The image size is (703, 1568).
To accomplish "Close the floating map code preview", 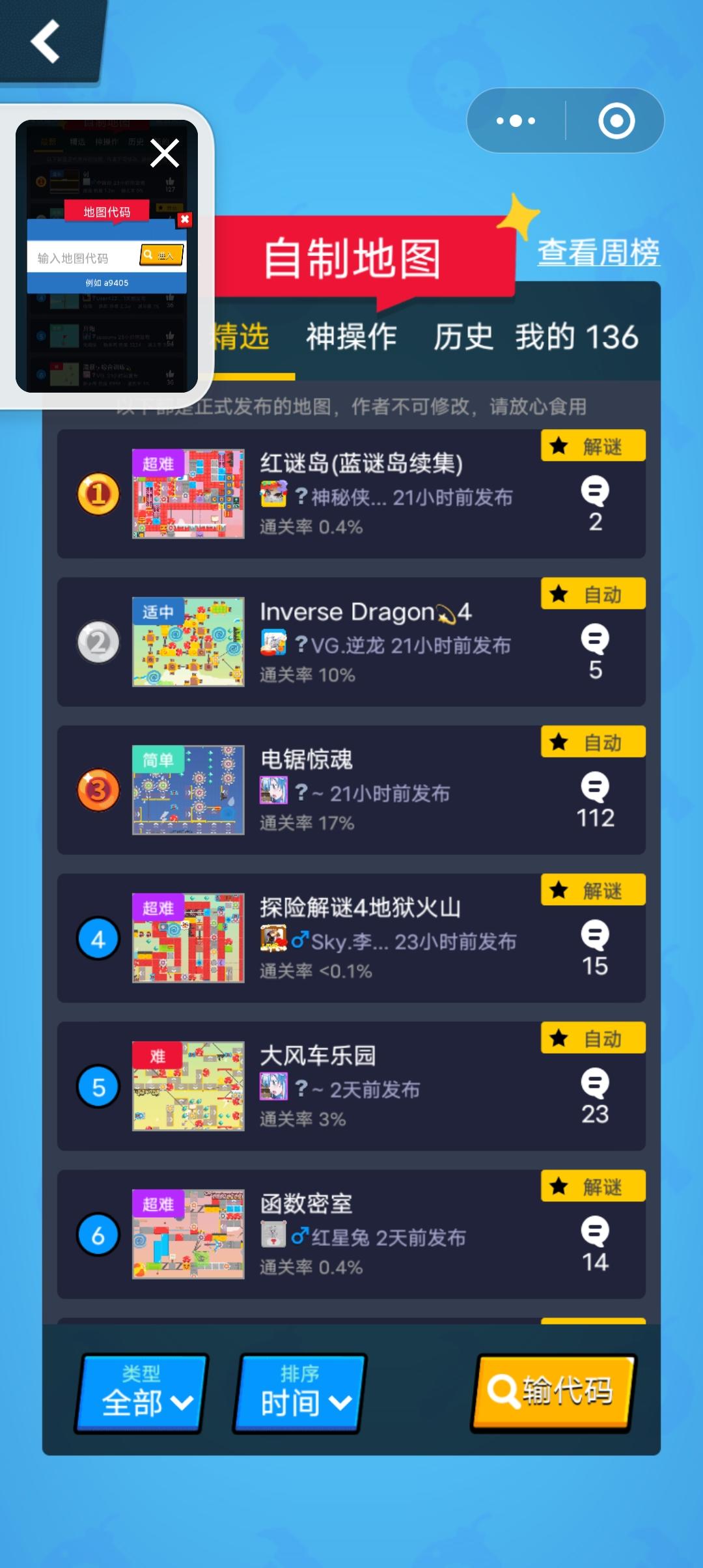I will 165,154.
